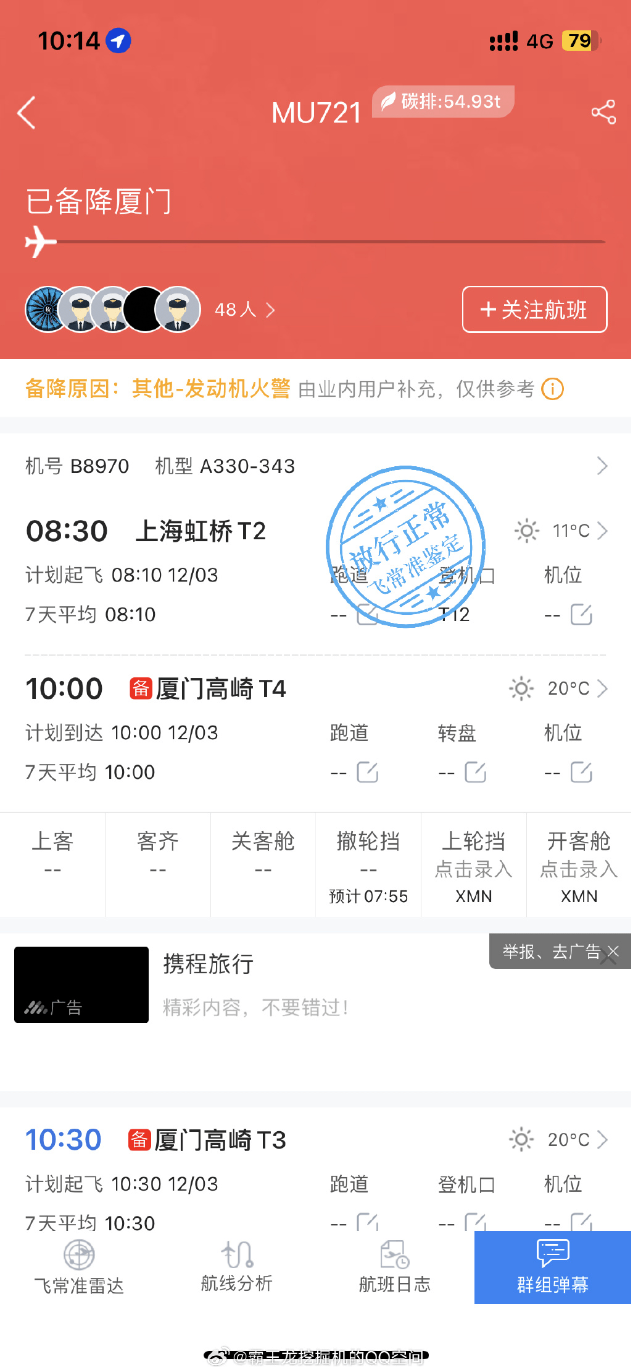Edit the runway for 厦门高崎 T4 arrival
This screenshot has width=631, height=1372.
[367, 772]
